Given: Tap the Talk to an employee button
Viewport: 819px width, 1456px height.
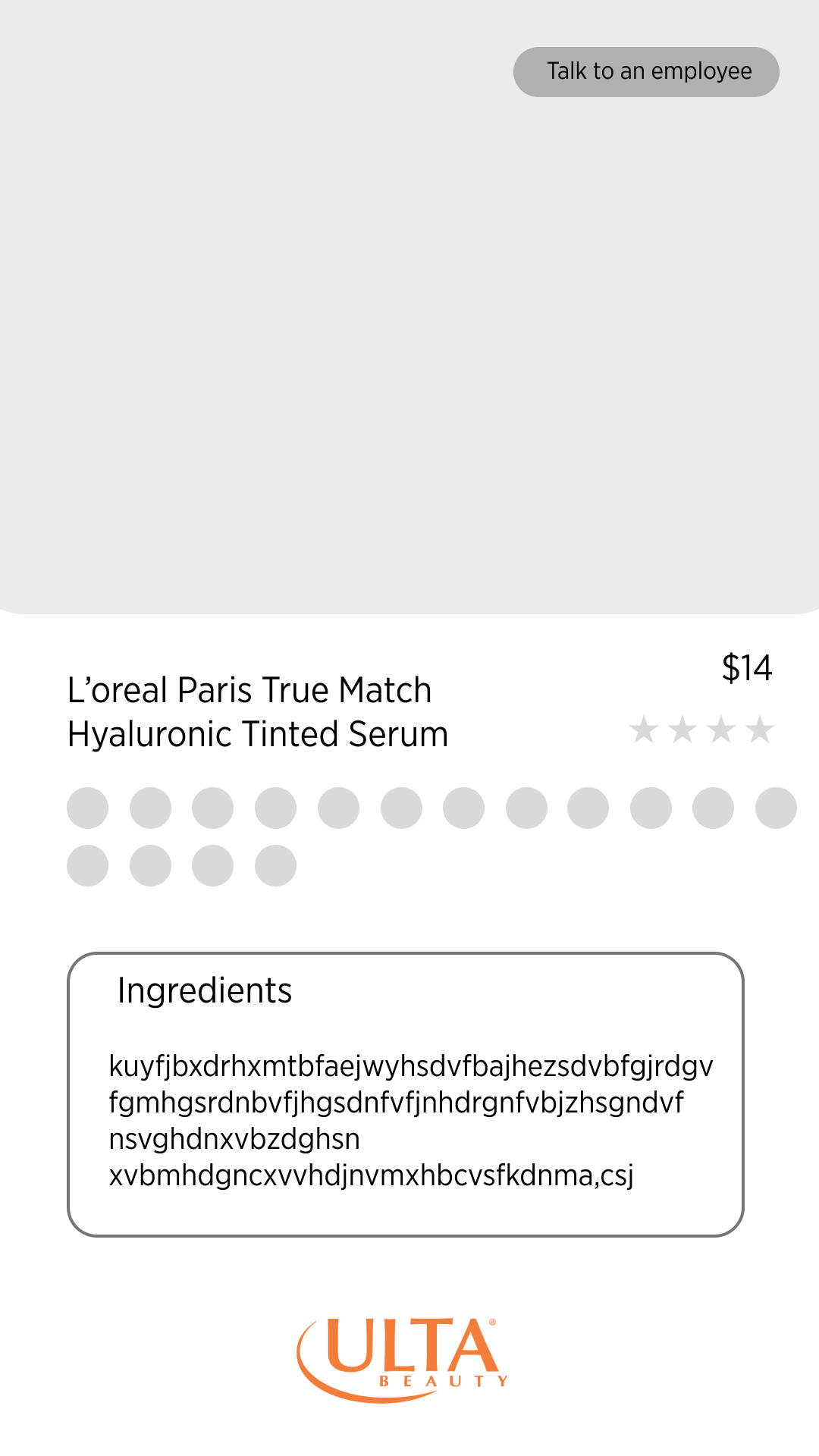Looking at the screenshot, I should [646, 72].
